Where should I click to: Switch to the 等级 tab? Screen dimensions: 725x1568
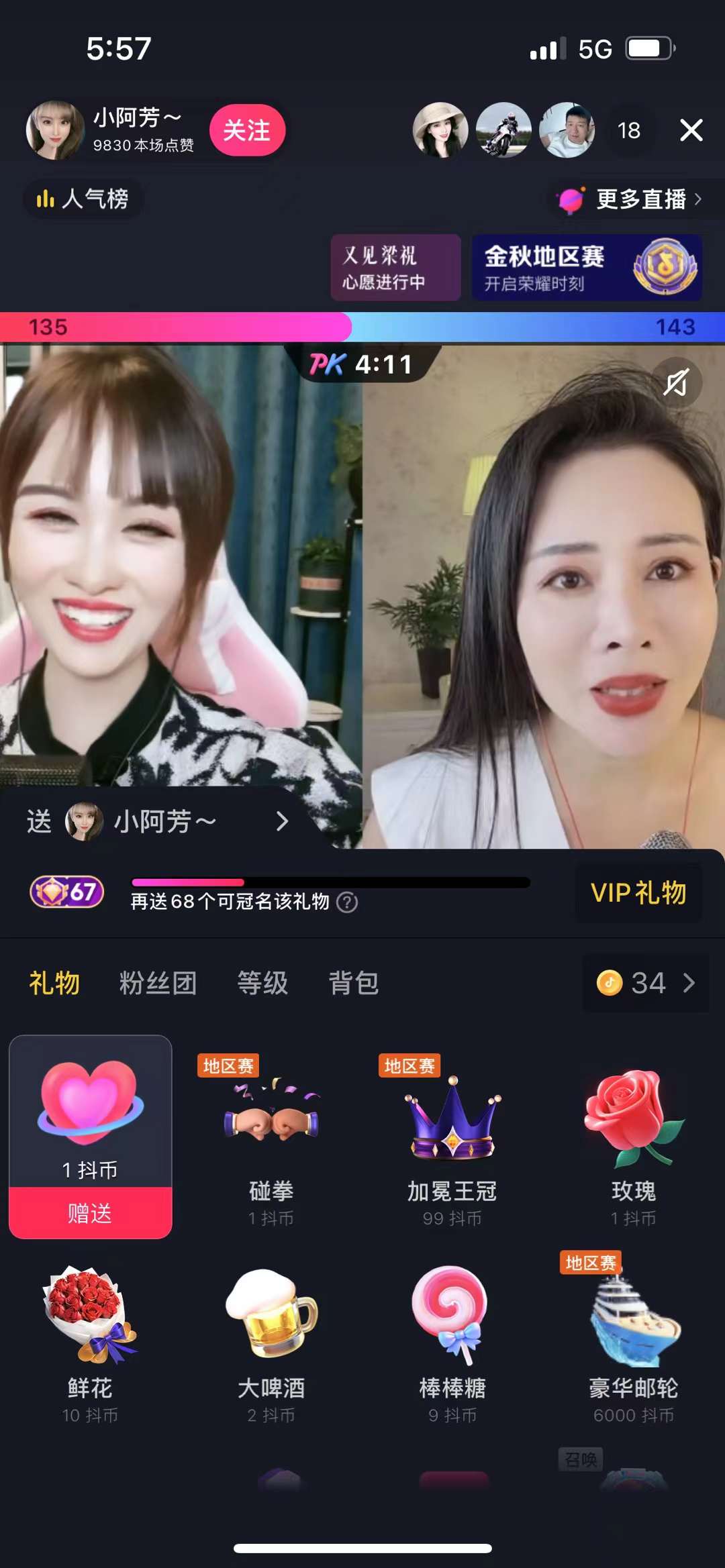point(262,983)
